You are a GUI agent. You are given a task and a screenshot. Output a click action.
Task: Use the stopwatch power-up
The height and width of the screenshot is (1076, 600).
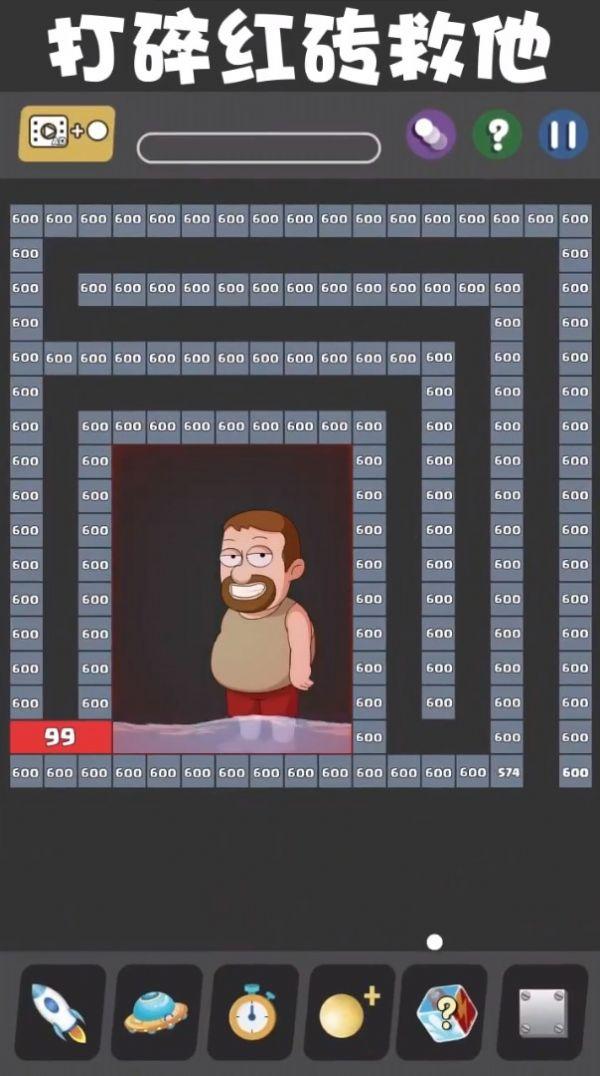pyautogui.click(x=252, y=1011)
